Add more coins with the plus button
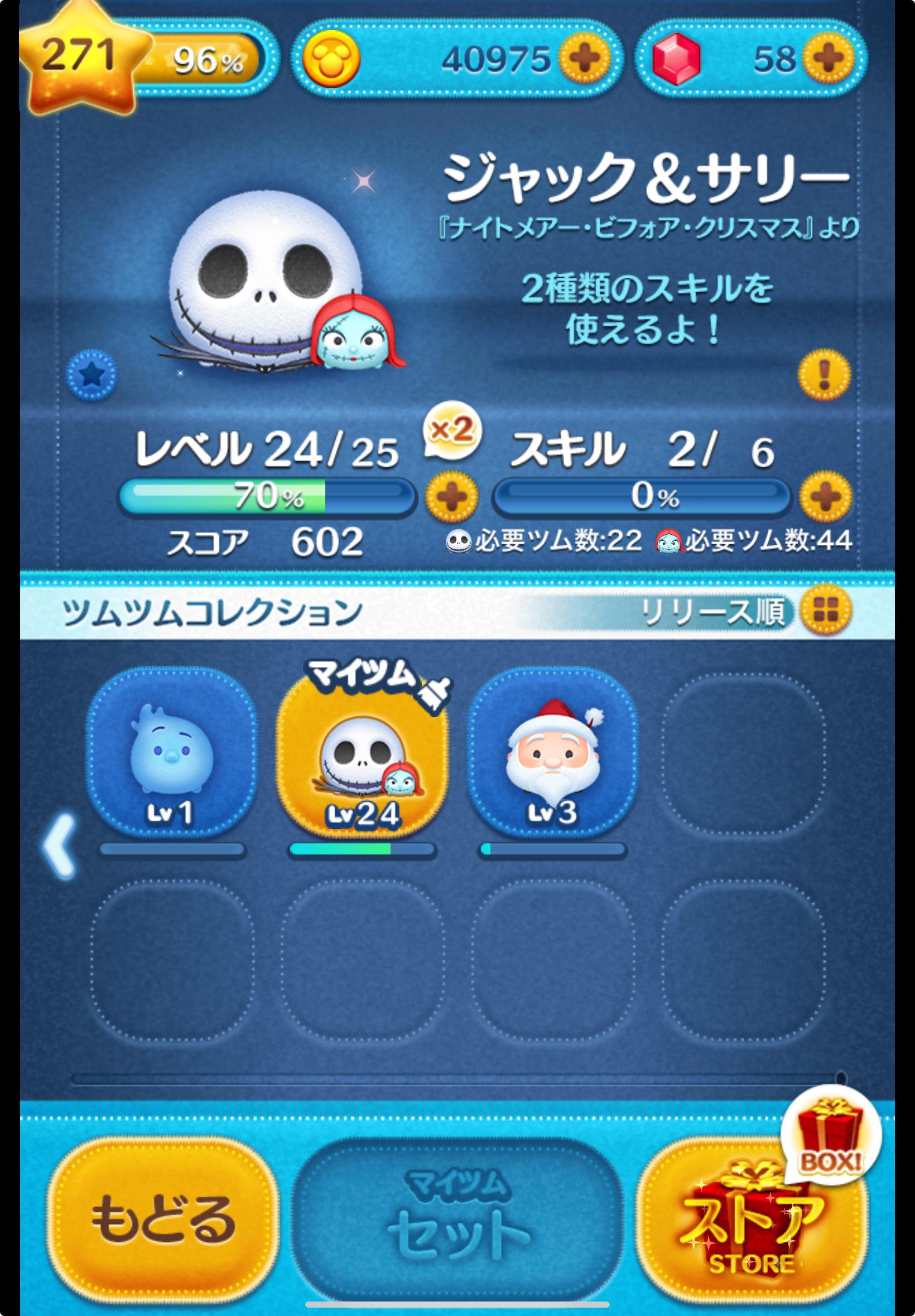The height and width of the screenshot is (1316, 915). tap(584, 59)
